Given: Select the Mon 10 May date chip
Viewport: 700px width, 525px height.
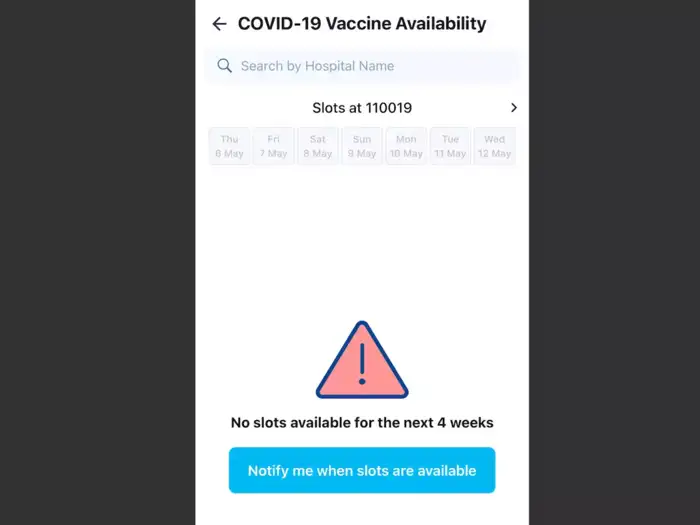Looking at the screenshot, I should 406,146.
